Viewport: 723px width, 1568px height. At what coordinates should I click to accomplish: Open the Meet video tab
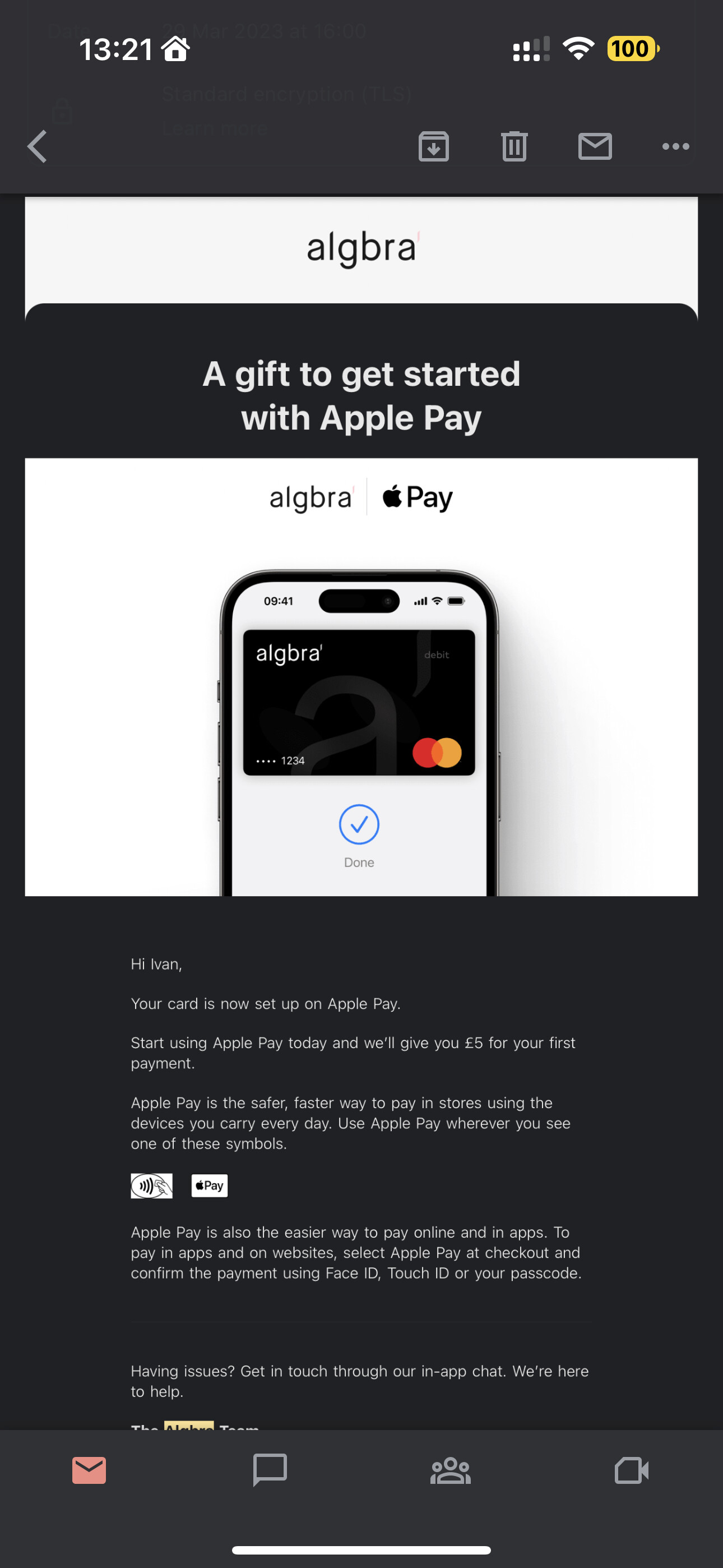coord(631,1470)
